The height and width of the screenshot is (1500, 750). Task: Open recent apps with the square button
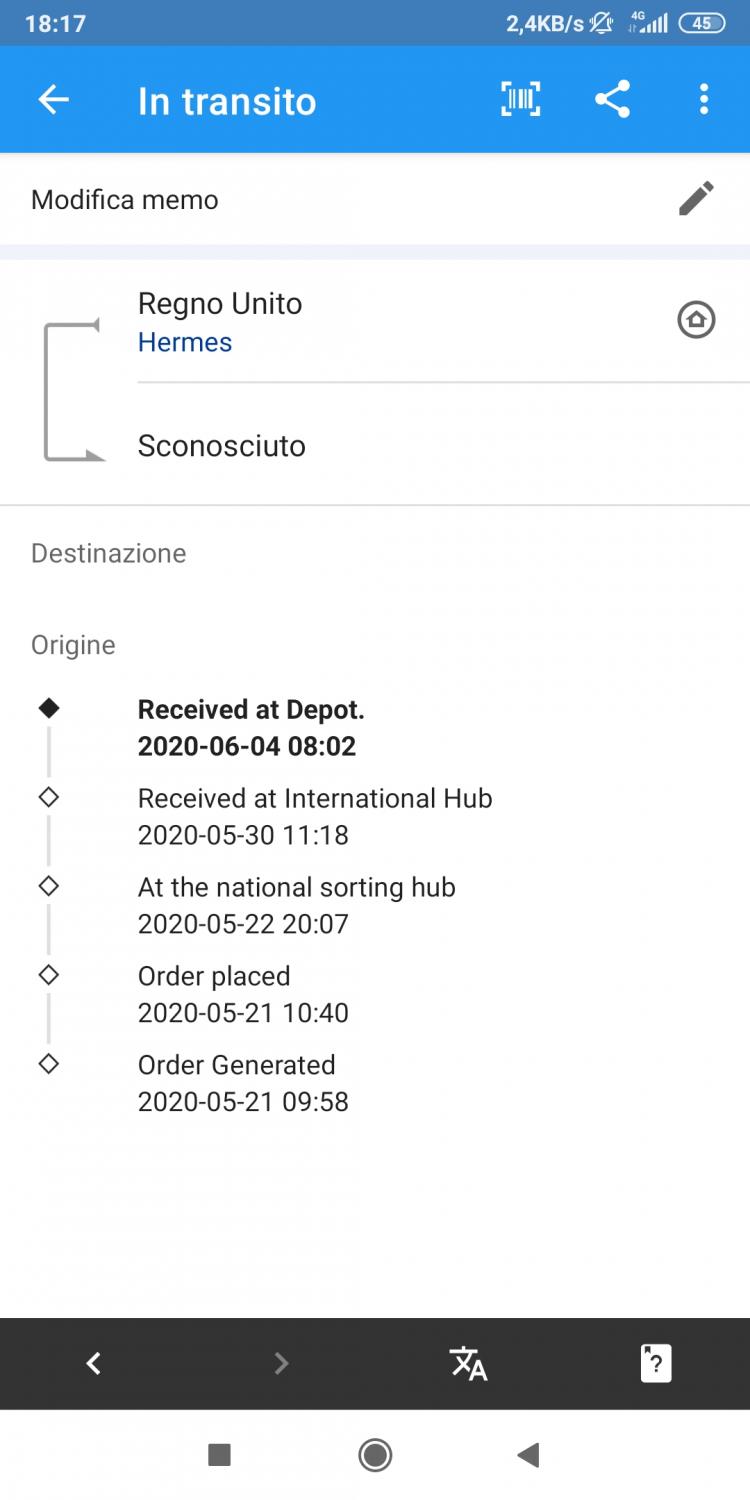point(219,1455)
